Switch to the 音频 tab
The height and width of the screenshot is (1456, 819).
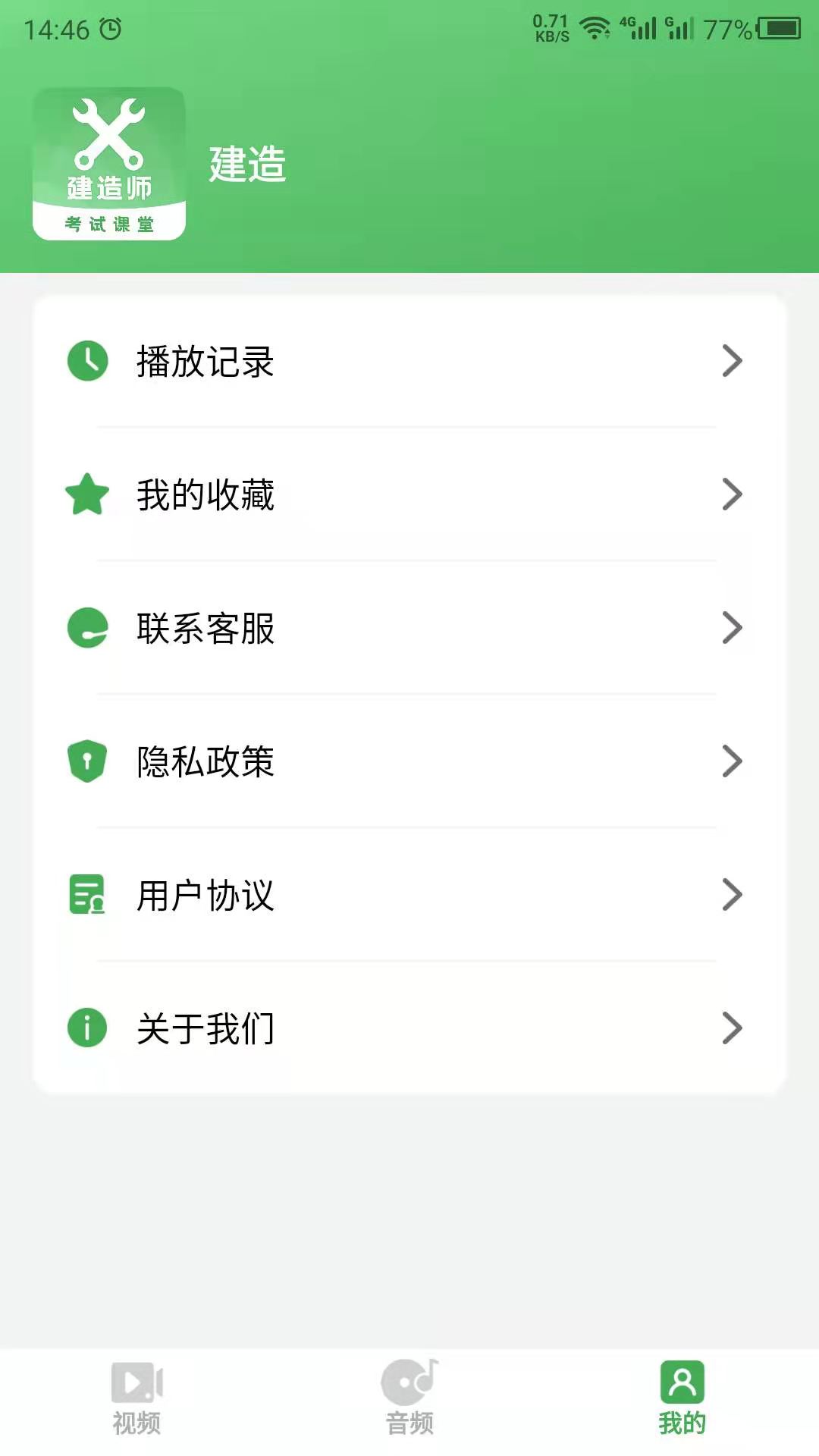[408, 1399]
